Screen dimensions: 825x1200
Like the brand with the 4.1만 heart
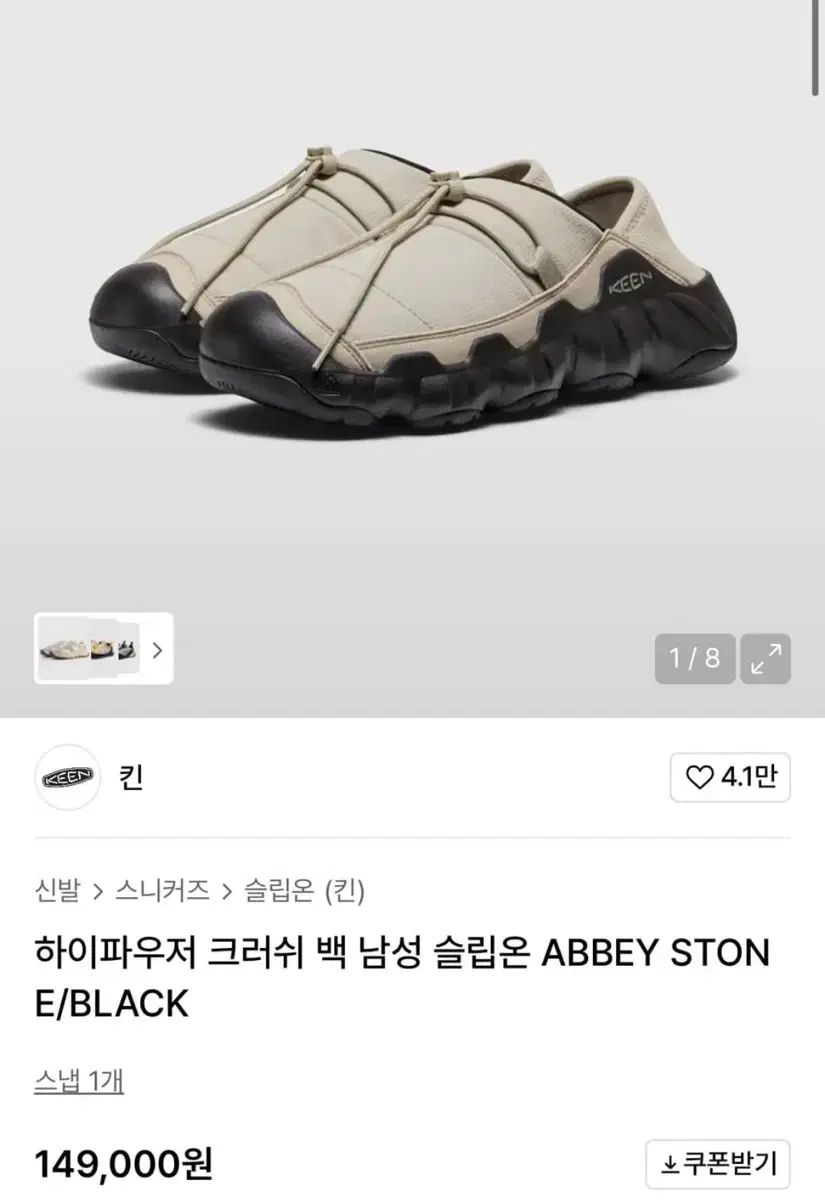click(730, 777)
